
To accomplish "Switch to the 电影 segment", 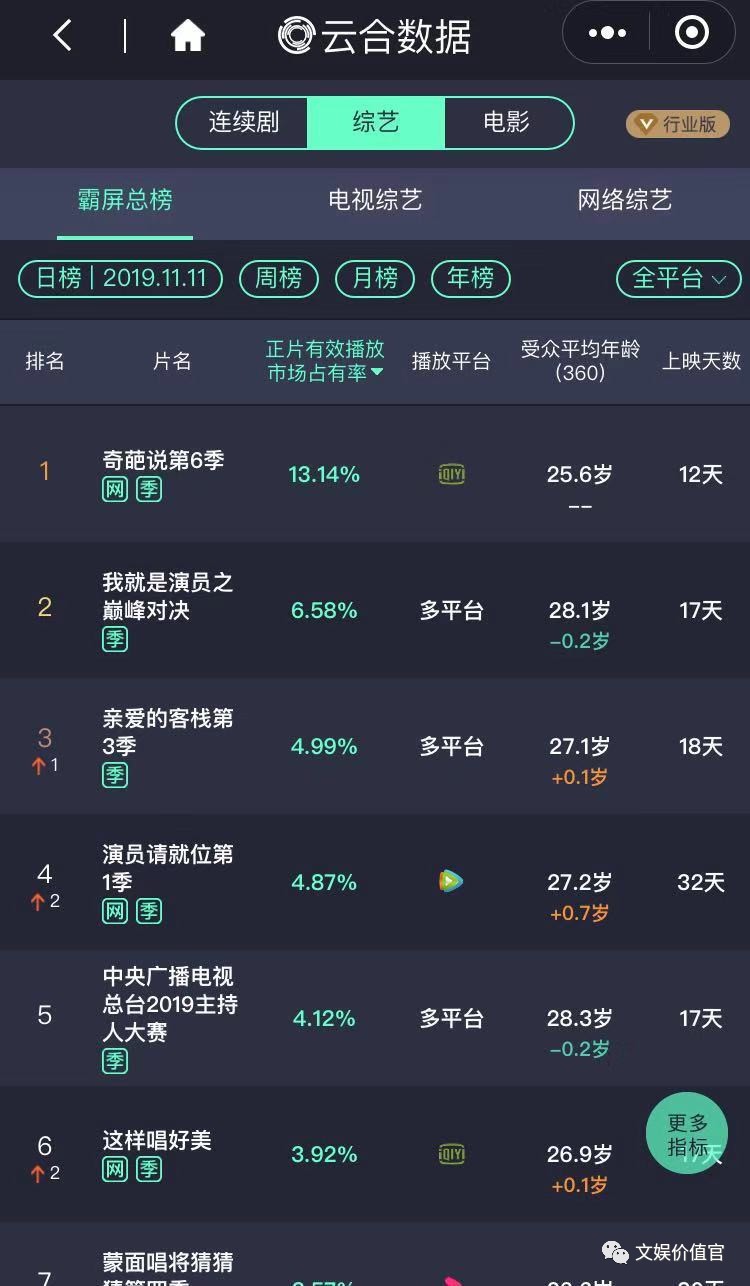I will 506,123.
